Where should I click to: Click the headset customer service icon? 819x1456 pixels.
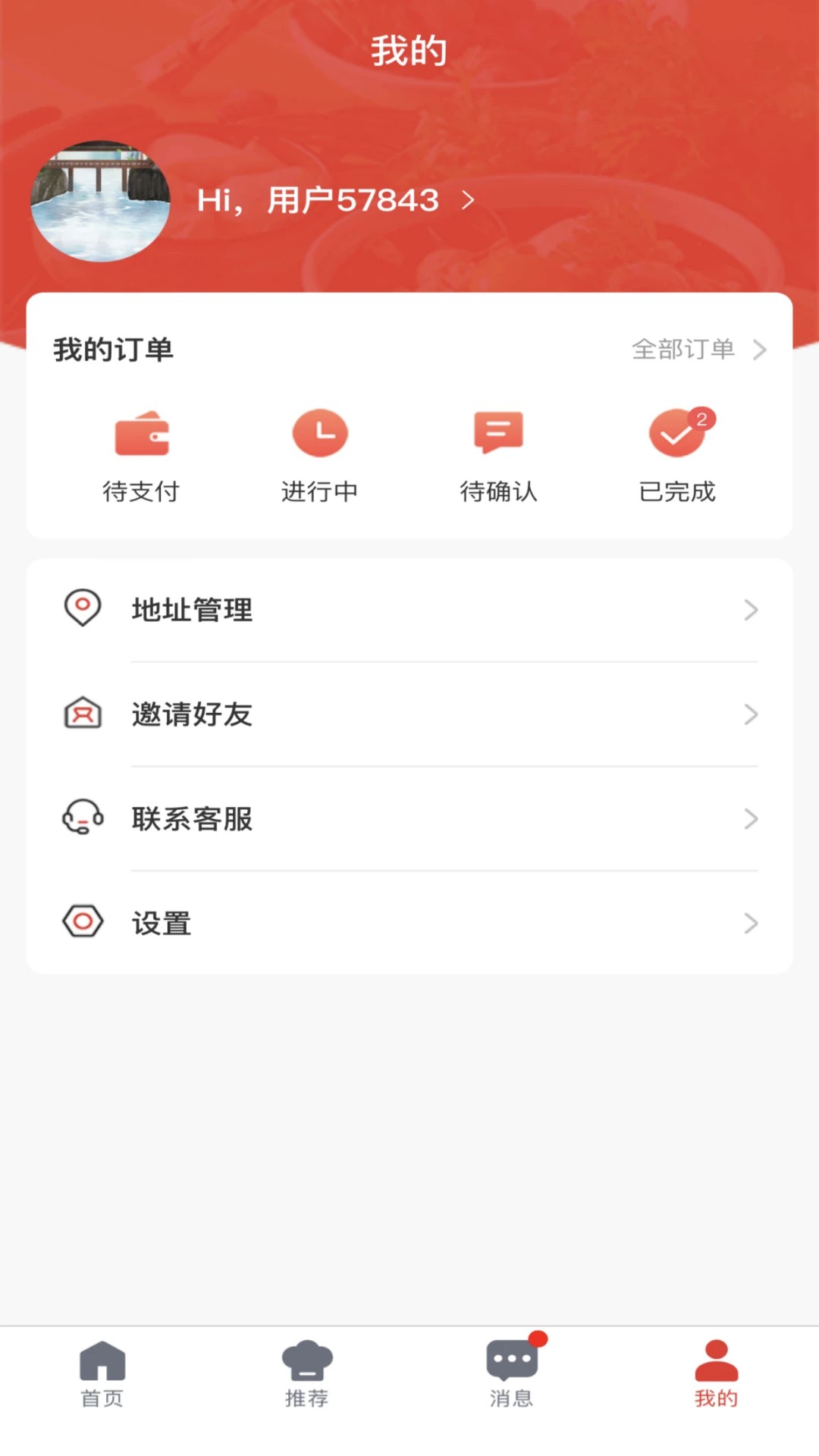tap(82, 819)
